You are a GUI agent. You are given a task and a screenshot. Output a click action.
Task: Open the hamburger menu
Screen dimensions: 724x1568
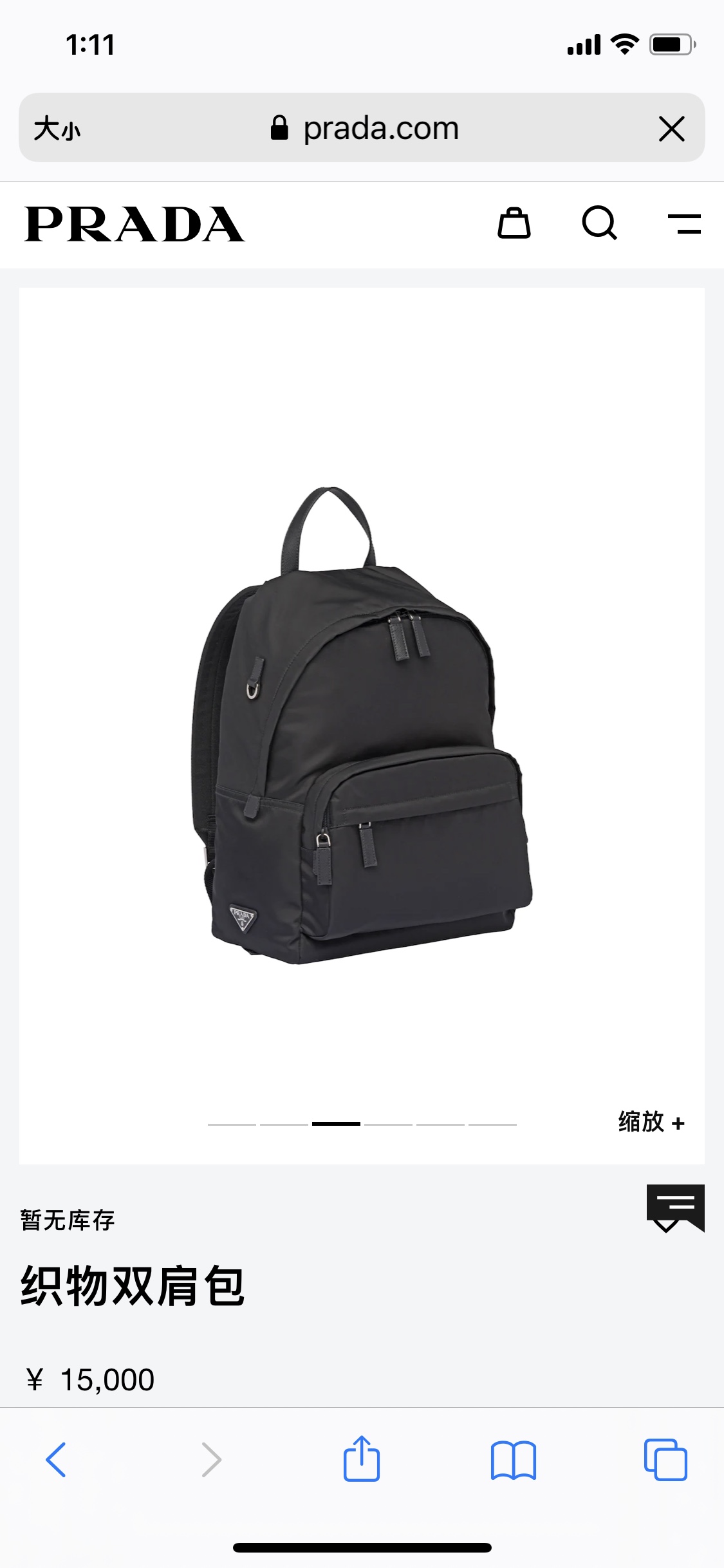point(684,224)
